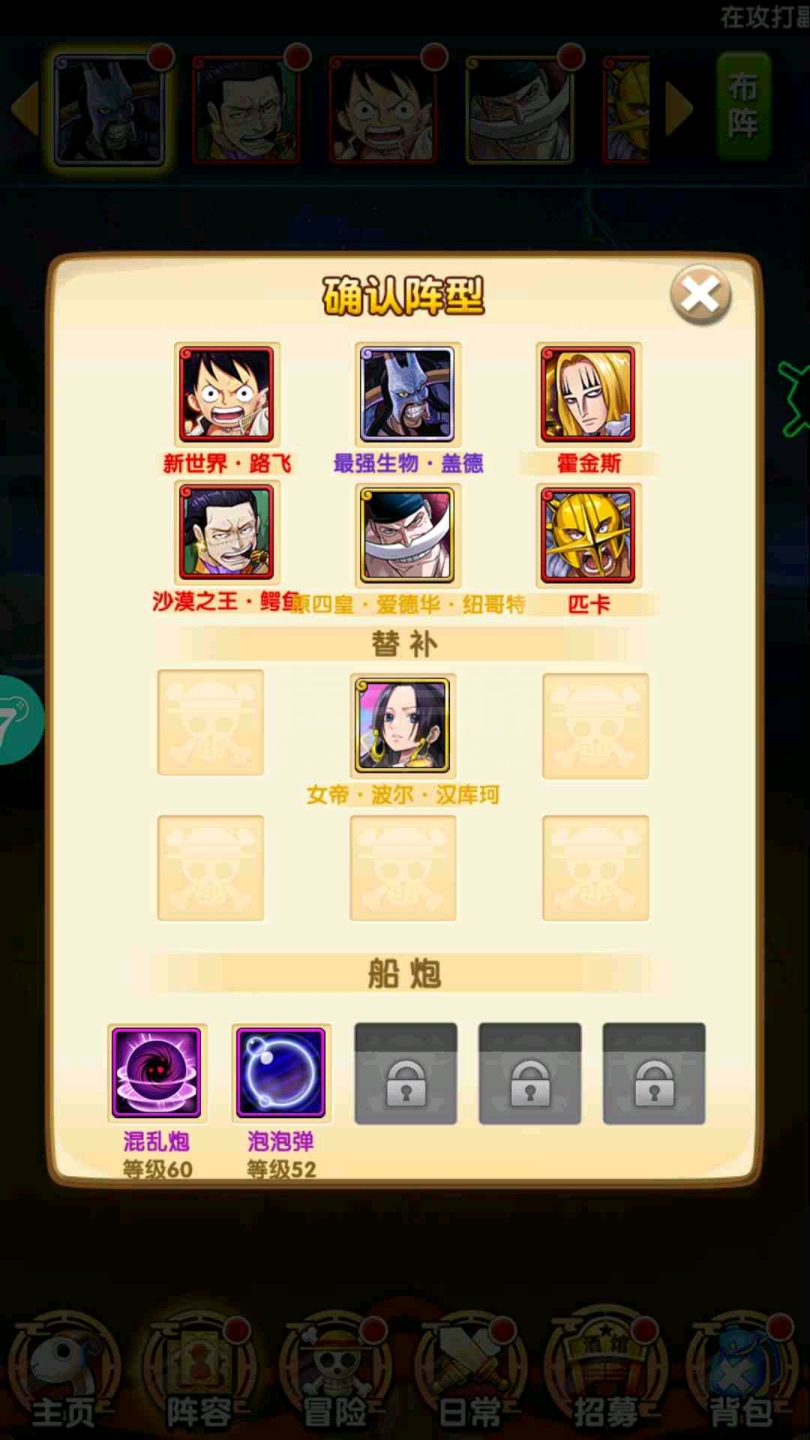Select 新世界·路飞 in the formation
Viewport: 810px width, 1440px height.
pos(226,394)
